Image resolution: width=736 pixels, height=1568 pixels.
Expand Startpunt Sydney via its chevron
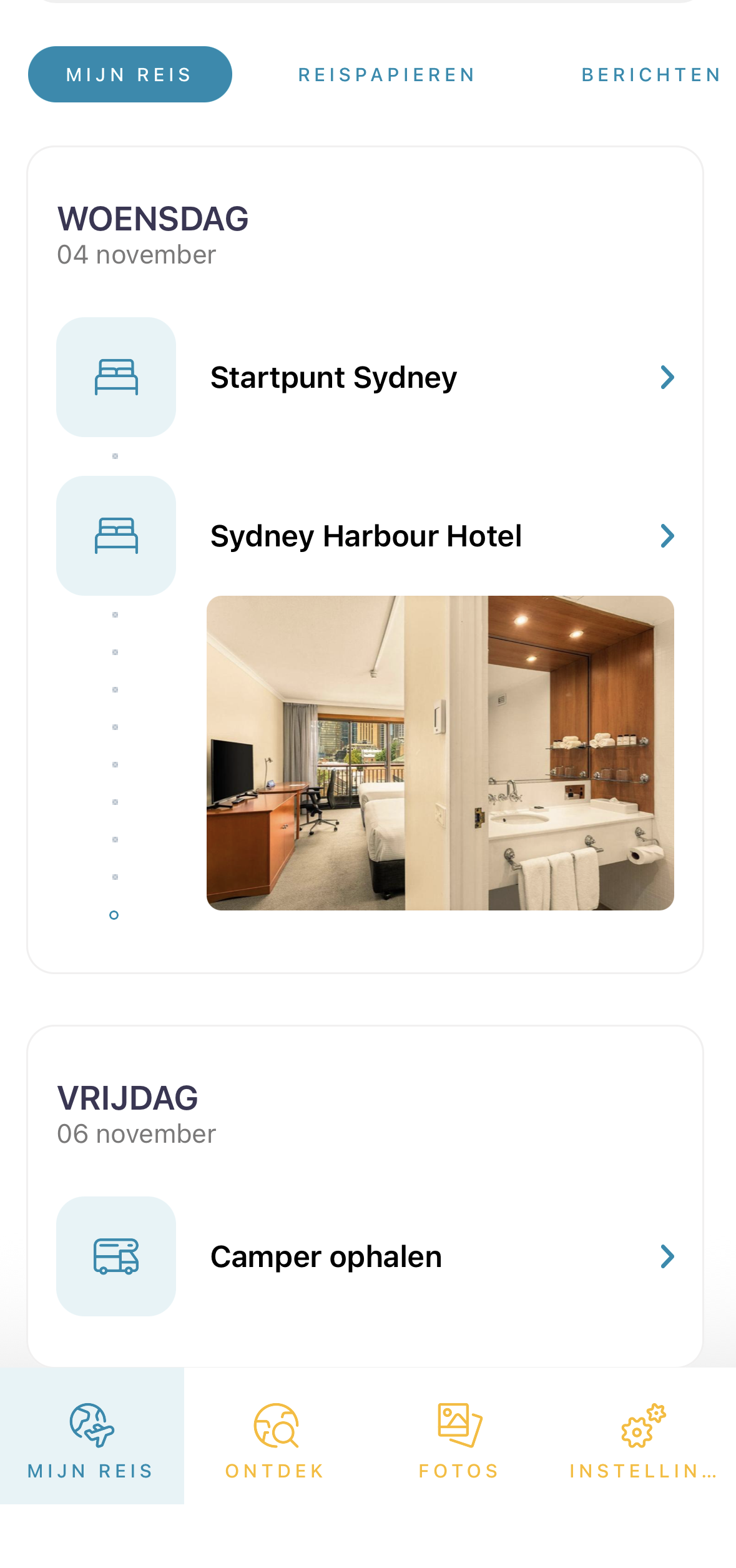[667, 377]
